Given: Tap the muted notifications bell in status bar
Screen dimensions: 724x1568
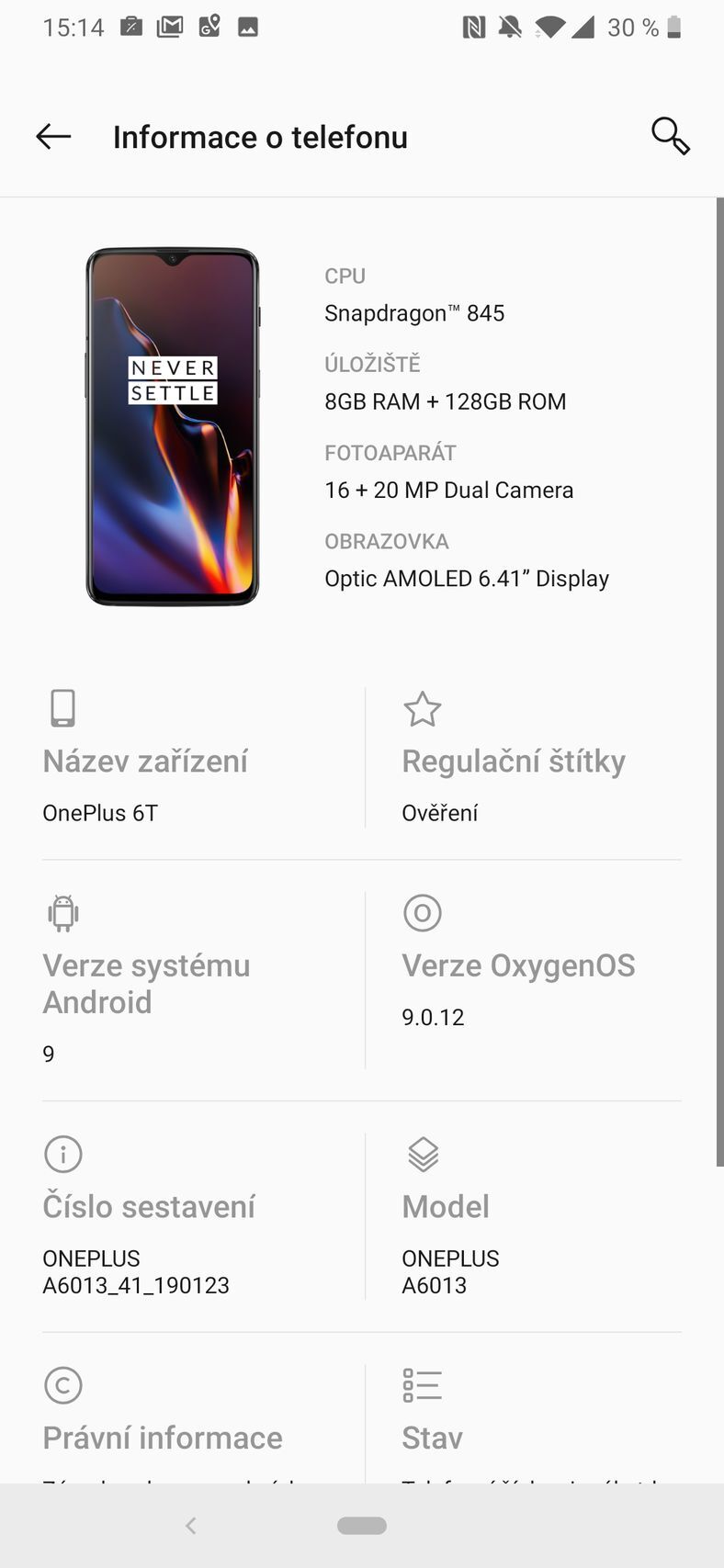Looking at the screenshot, I should [511, 27].
